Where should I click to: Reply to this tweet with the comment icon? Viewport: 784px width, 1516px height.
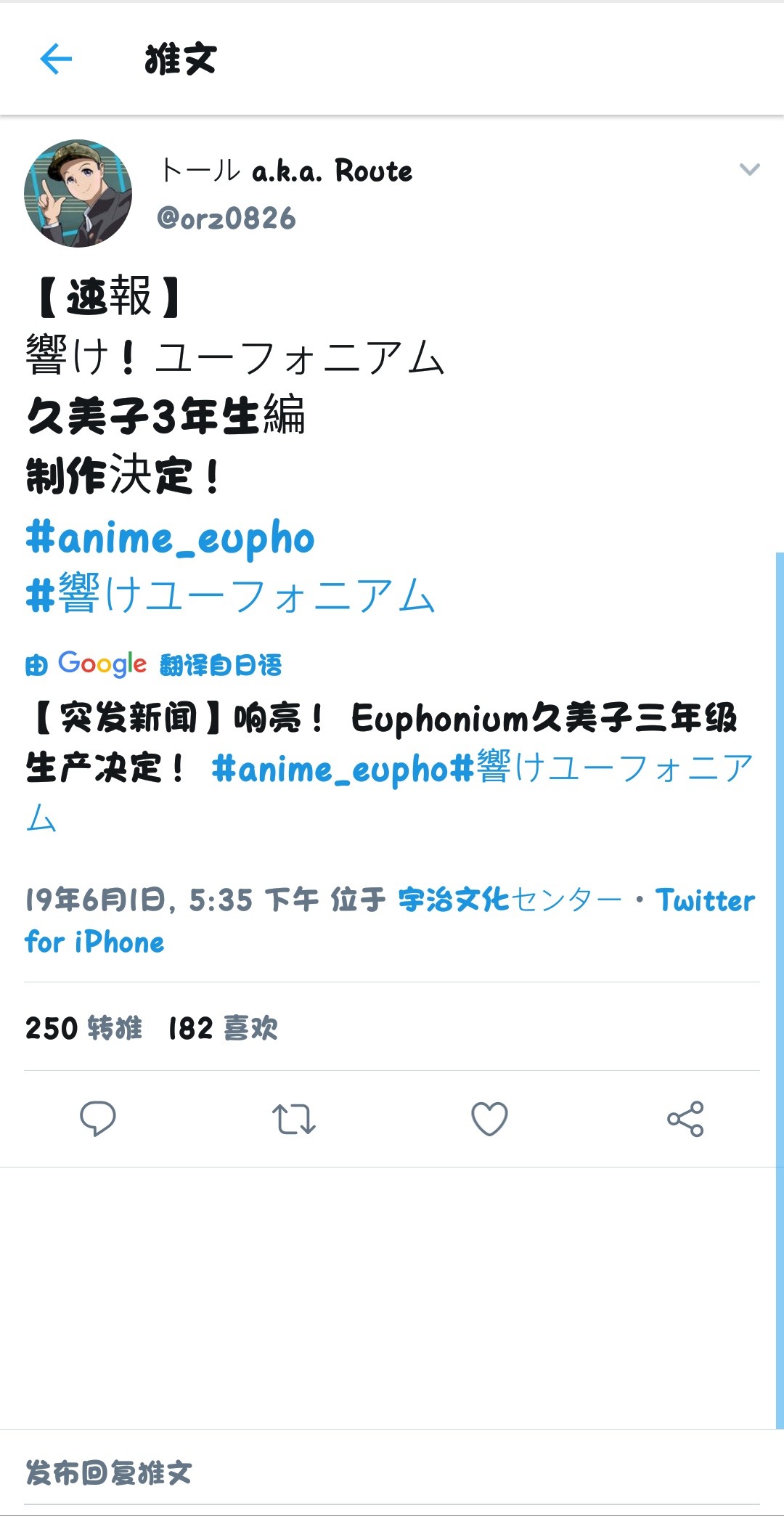98,1119
